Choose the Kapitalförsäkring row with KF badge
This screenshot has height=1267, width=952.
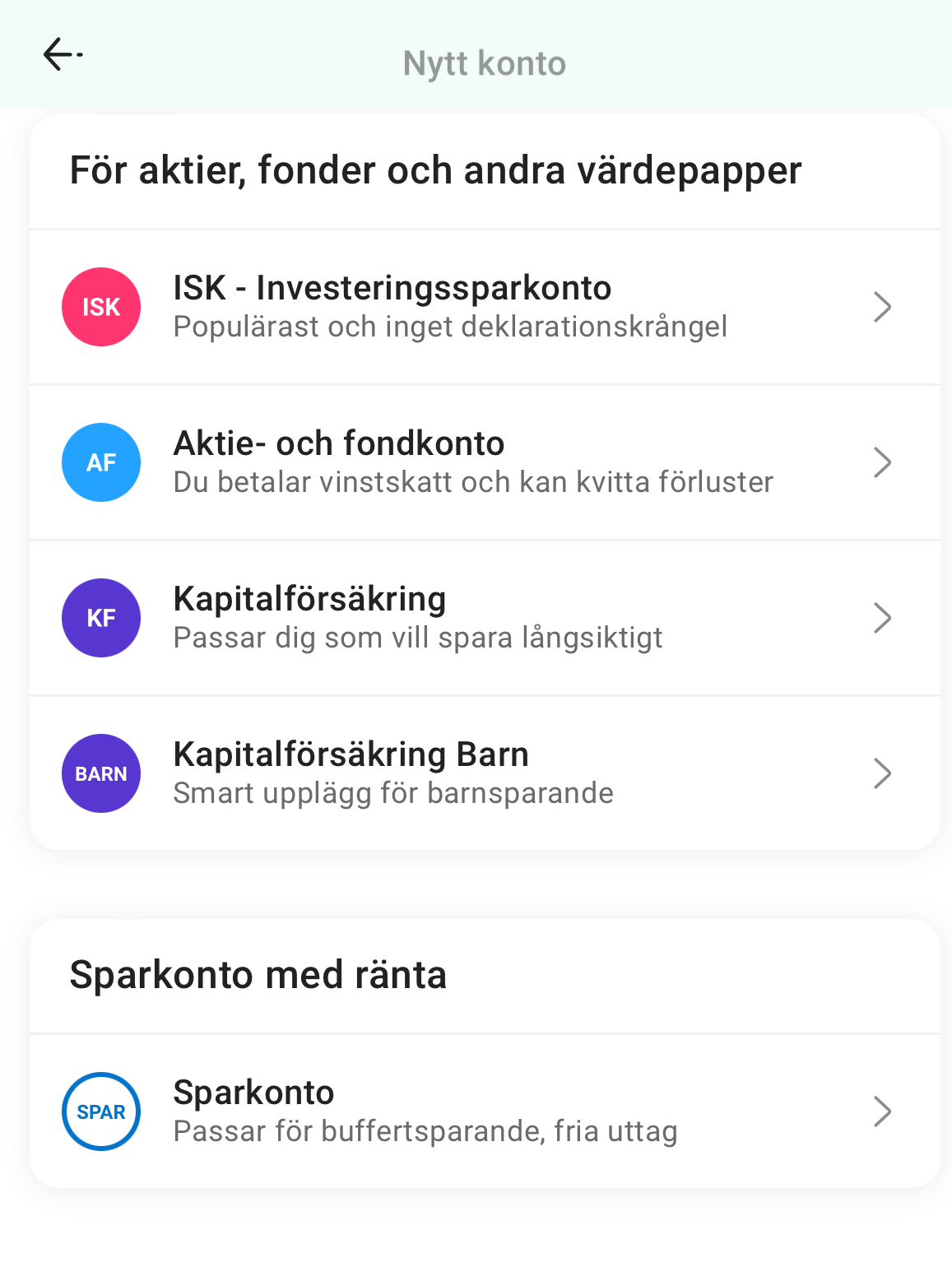tap(484, 618)
